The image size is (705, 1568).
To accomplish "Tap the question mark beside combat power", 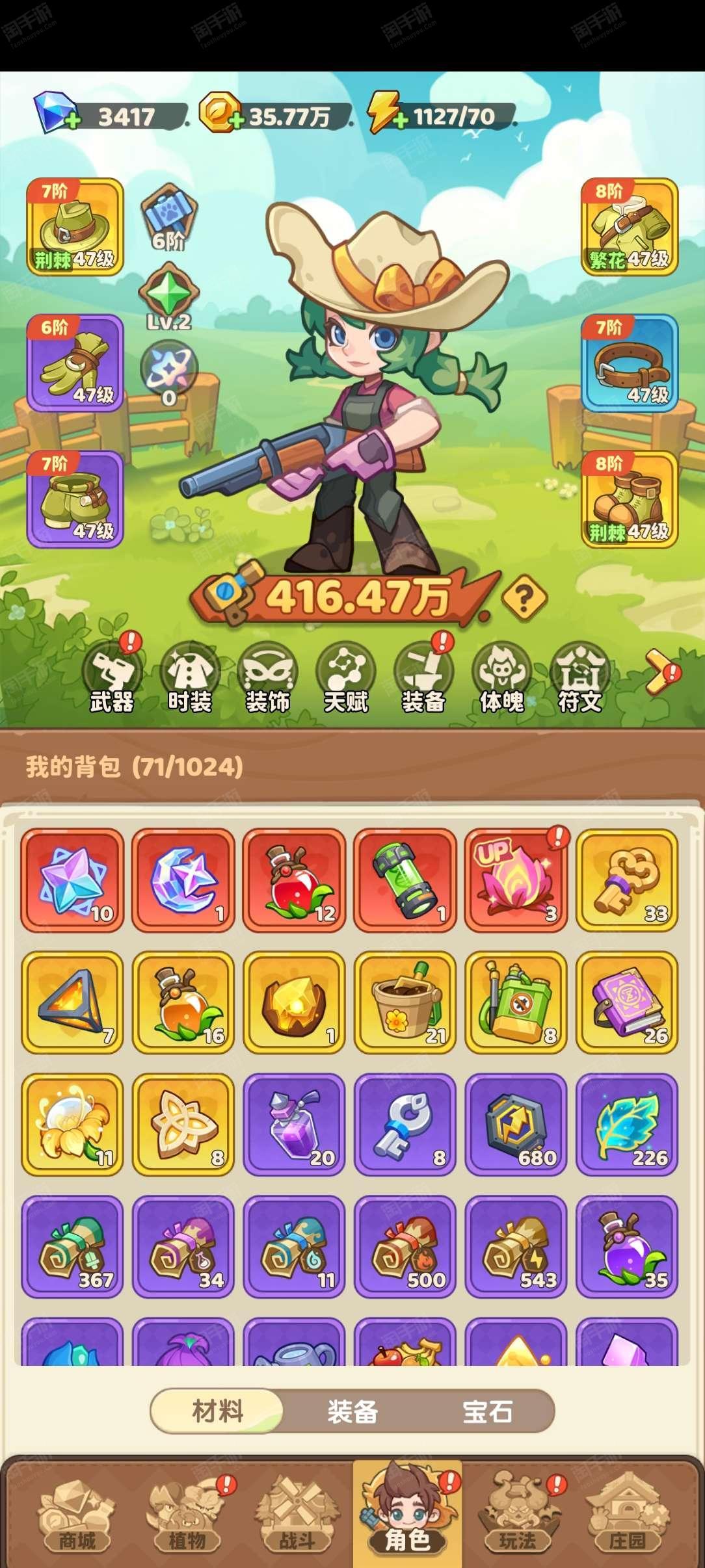I will coord(524,597).
